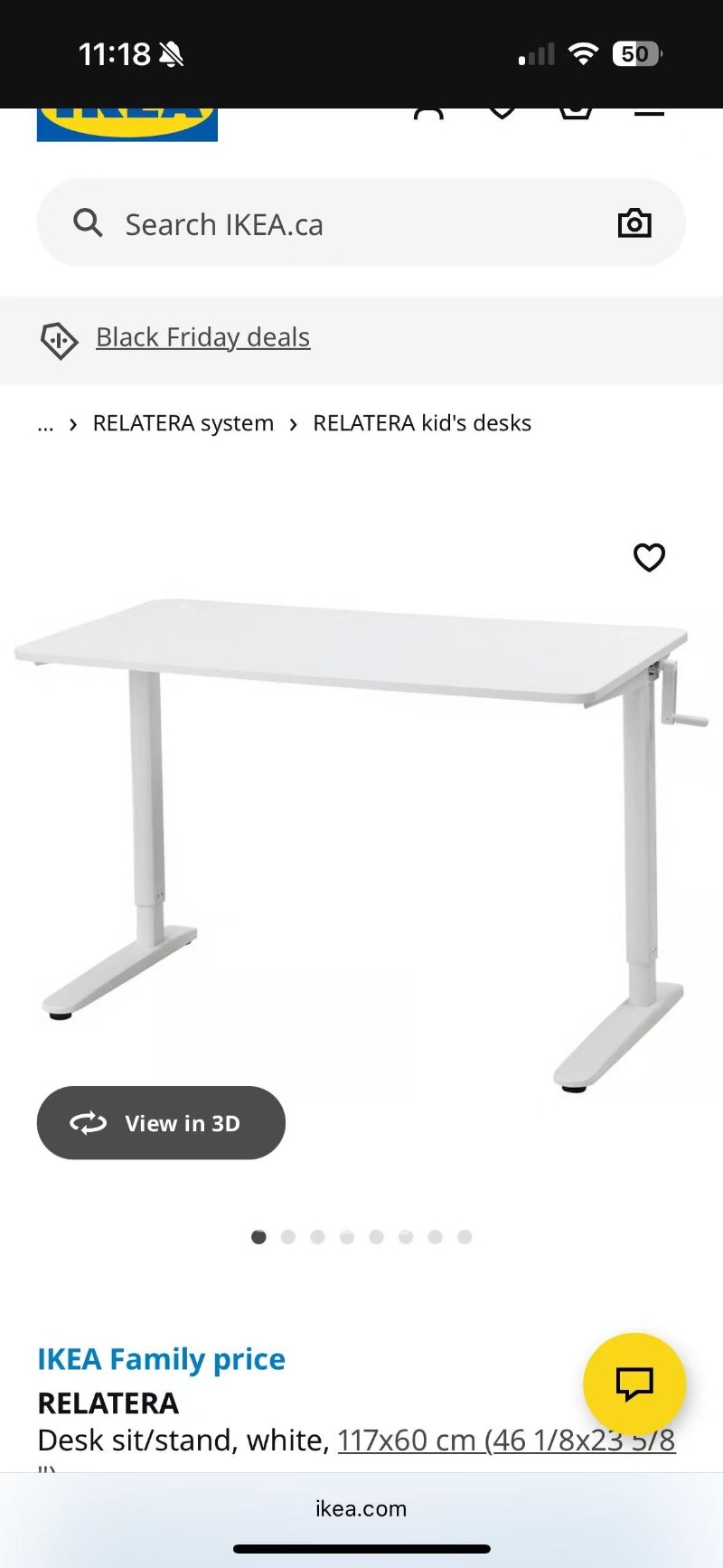Expand the collapsed breadcrumb ellipsis
The width and height of the screenshot is (723, 1568).
tap(45, 424)
